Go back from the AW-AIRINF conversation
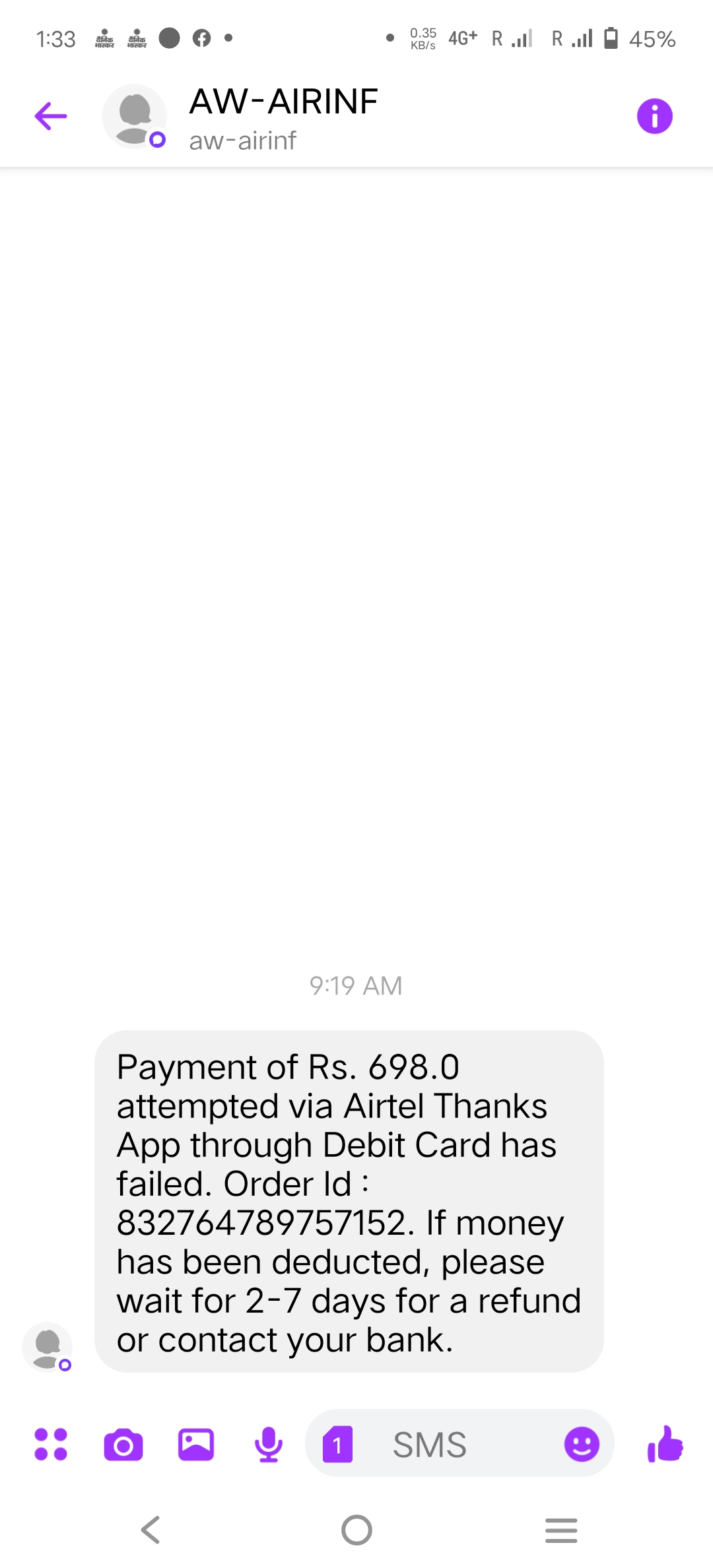 (51, 117)
